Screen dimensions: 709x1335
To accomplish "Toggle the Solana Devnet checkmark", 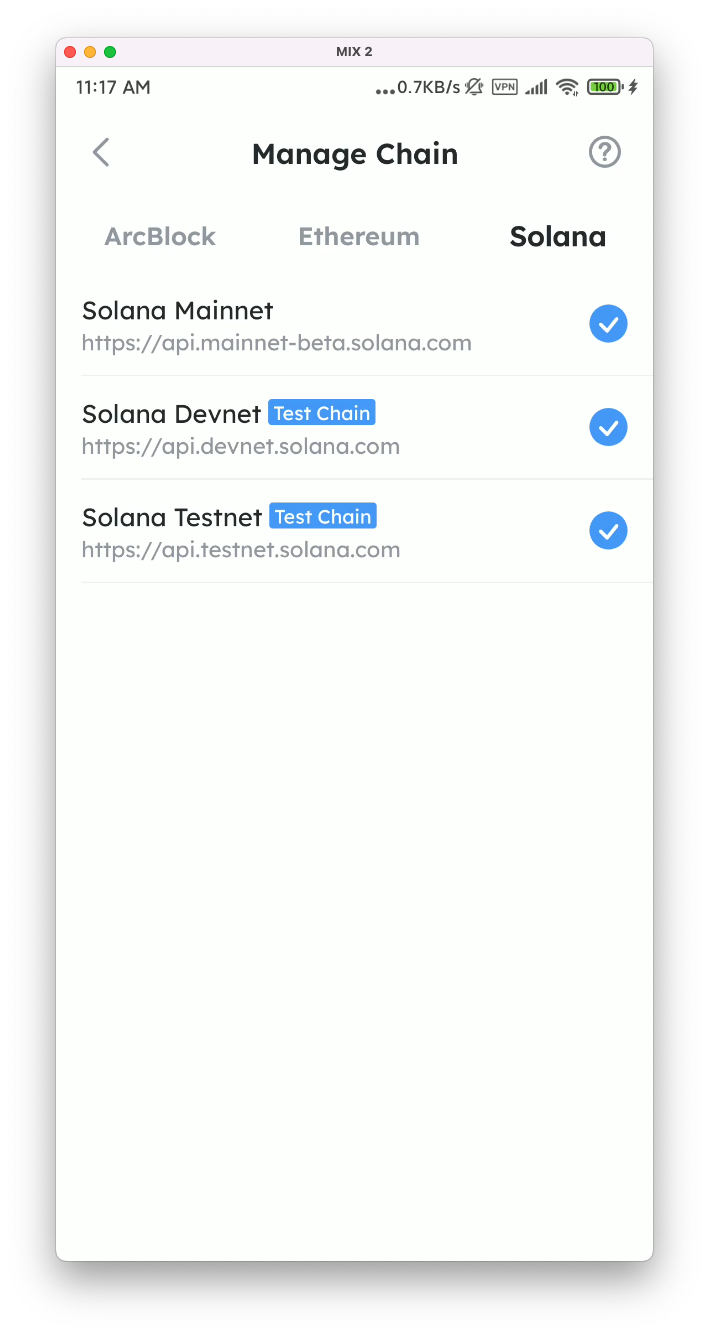I will 608,427.
